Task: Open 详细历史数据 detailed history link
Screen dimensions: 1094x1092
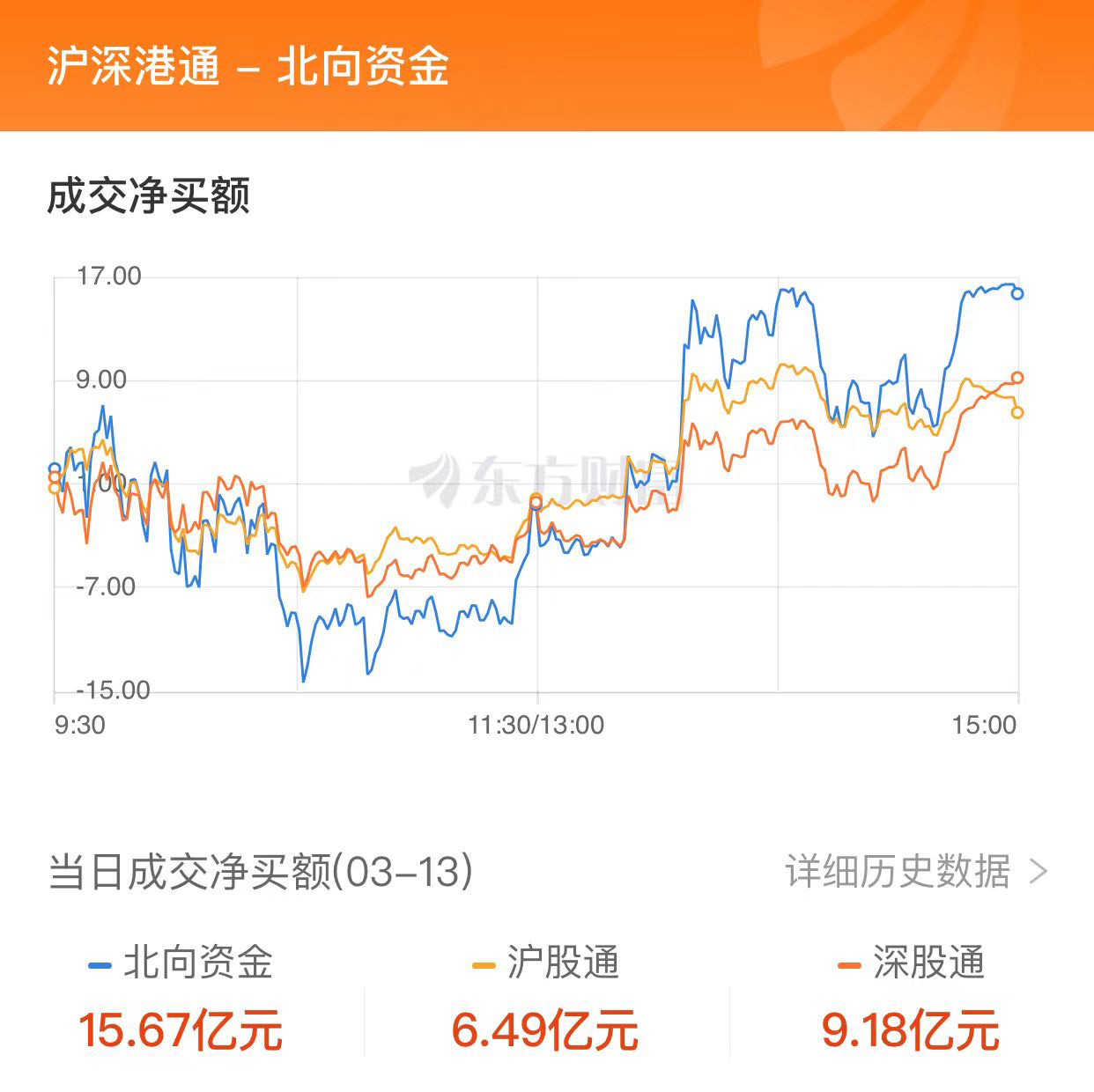Action: 914,872
